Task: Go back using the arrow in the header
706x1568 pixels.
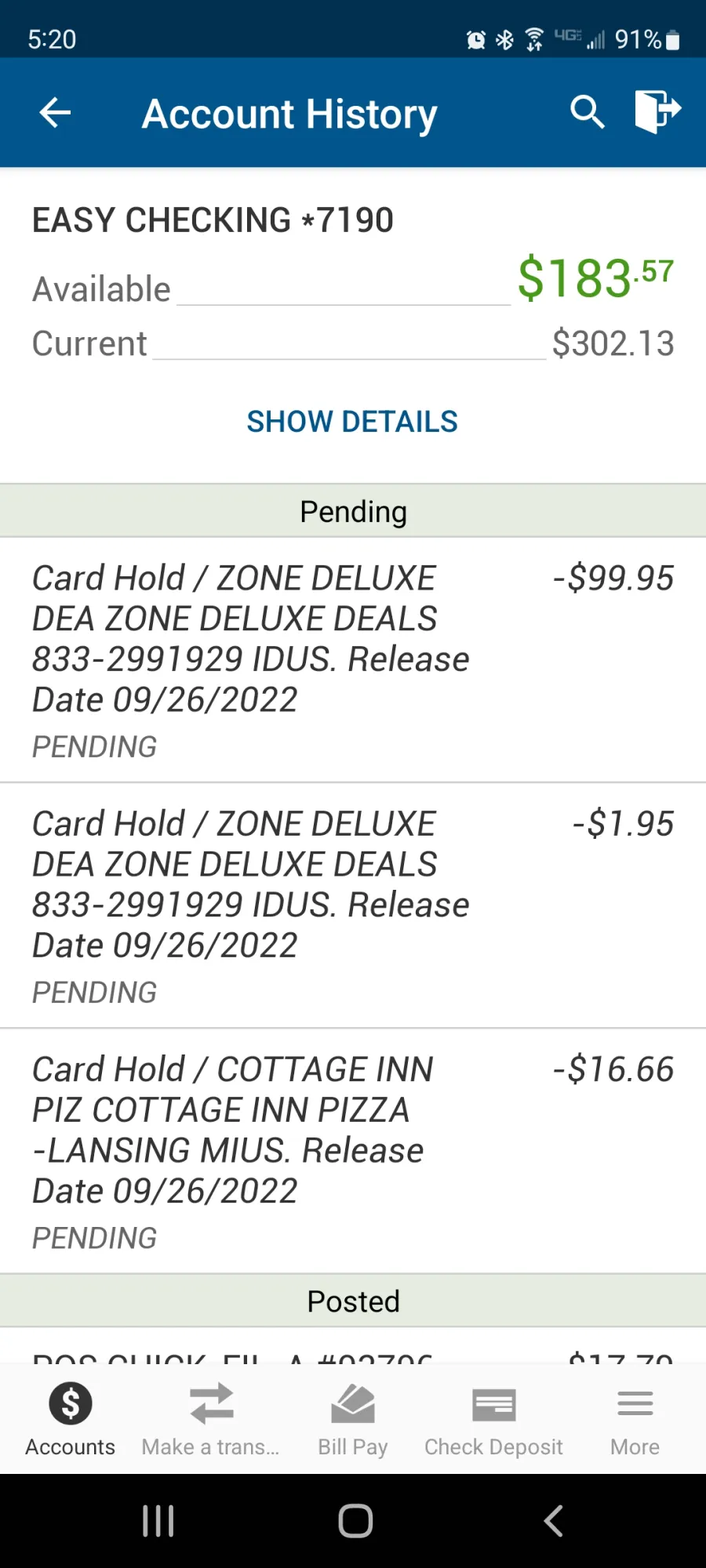Action: coord(55,113)
